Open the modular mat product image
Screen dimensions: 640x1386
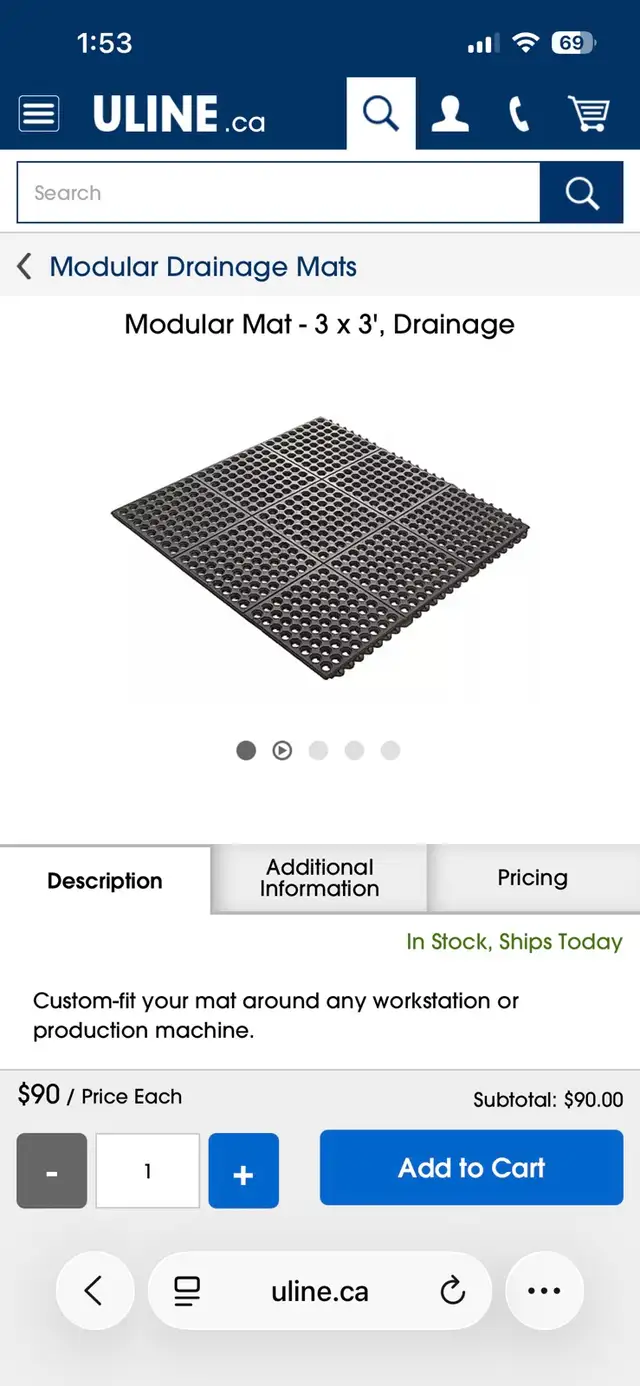[320, 548]
